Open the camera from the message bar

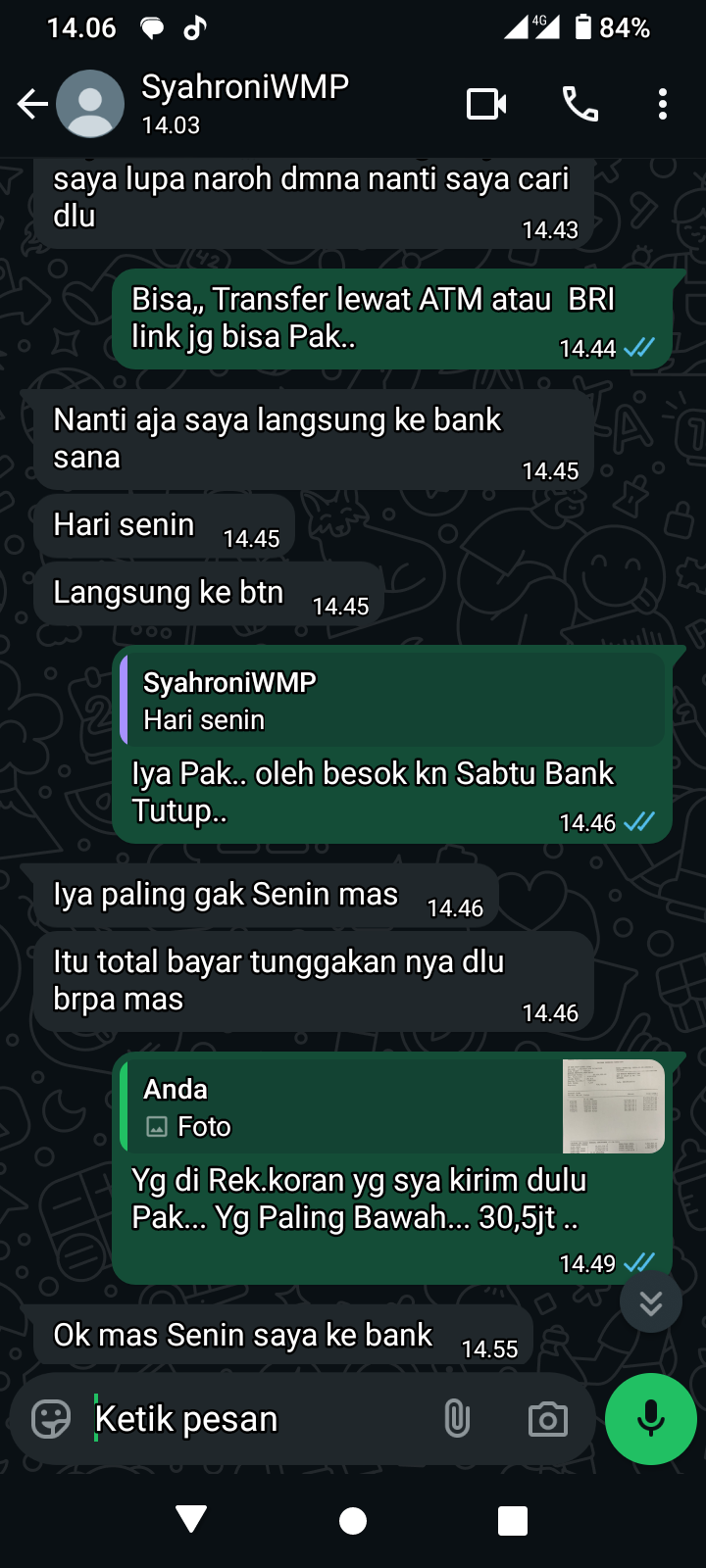[x=547, y=1419]
